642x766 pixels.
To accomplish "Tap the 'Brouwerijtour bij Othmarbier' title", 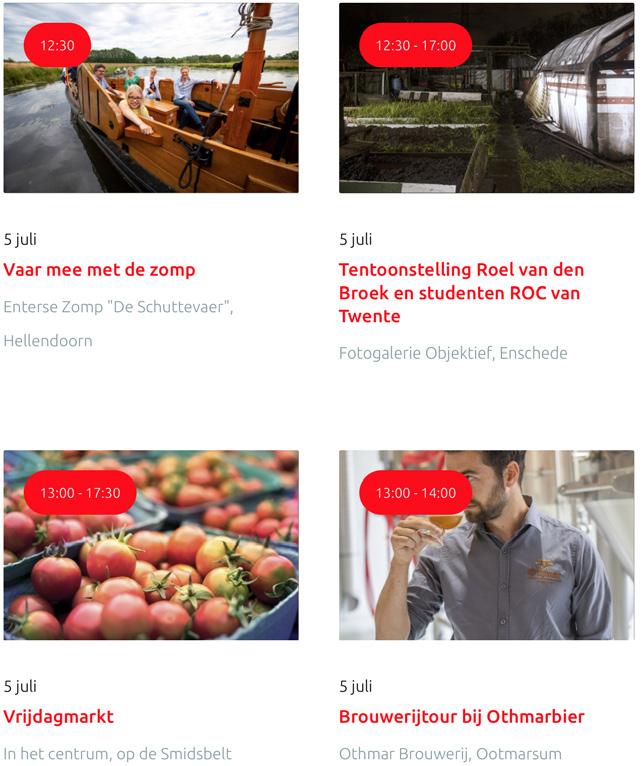I will 461,717.
